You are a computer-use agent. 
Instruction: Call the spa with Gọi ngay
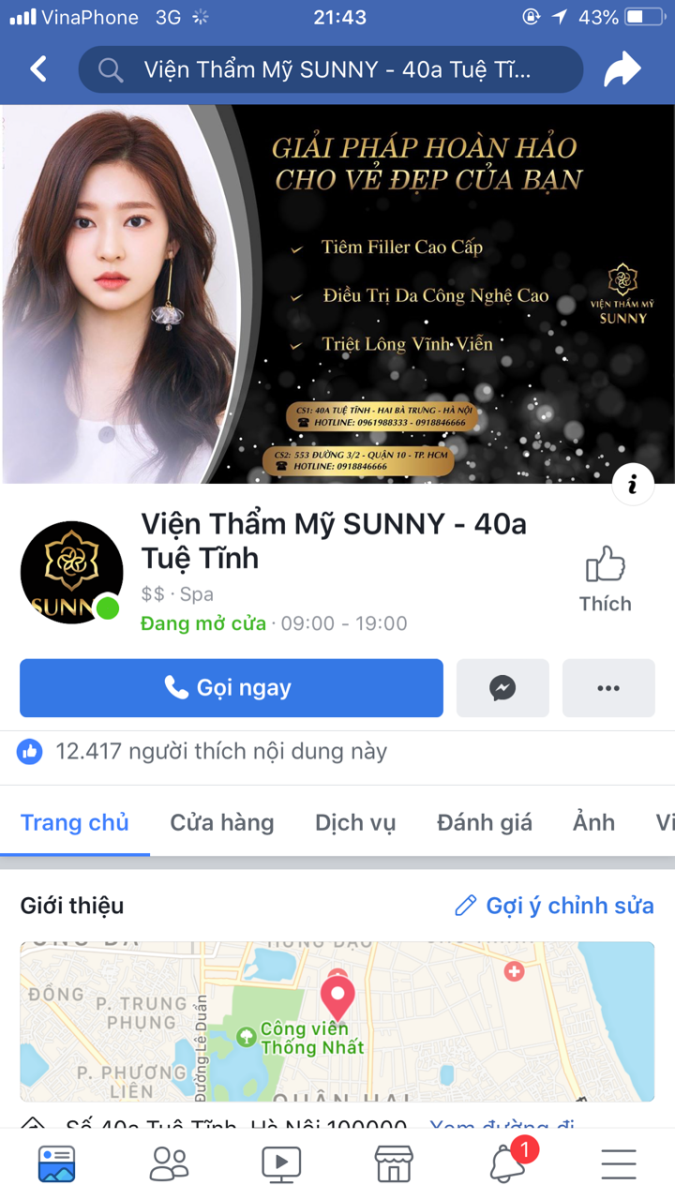(231, 688)
